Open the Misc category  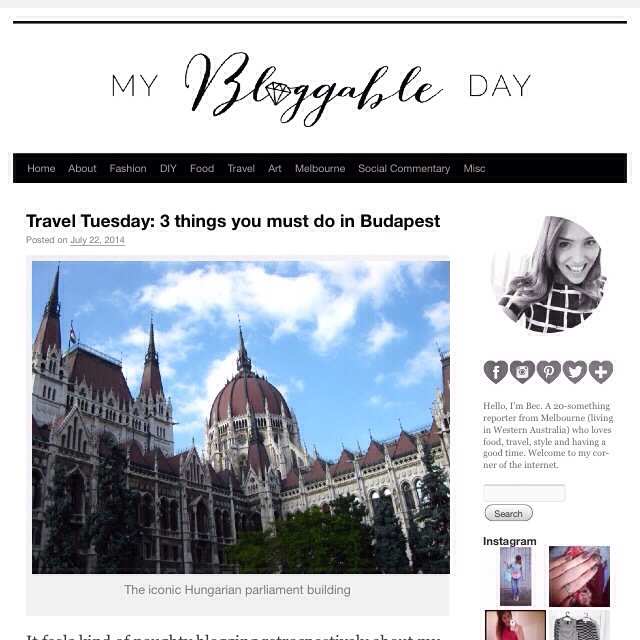(x=474, y=168)
